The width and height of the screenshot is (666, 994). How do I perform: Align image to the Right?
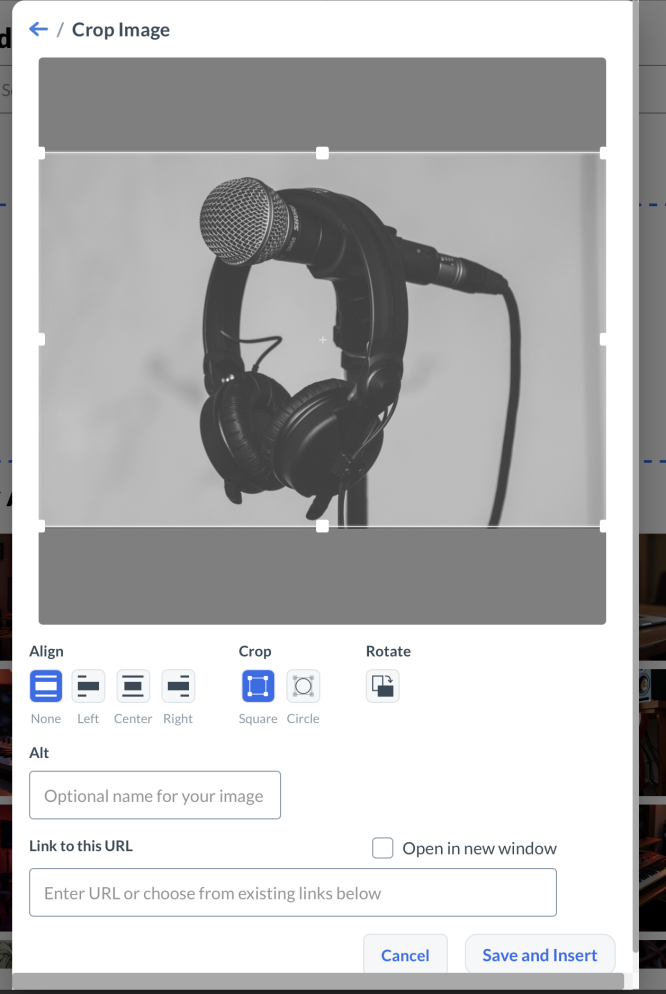pyautogui.click(x=178, y=686)
